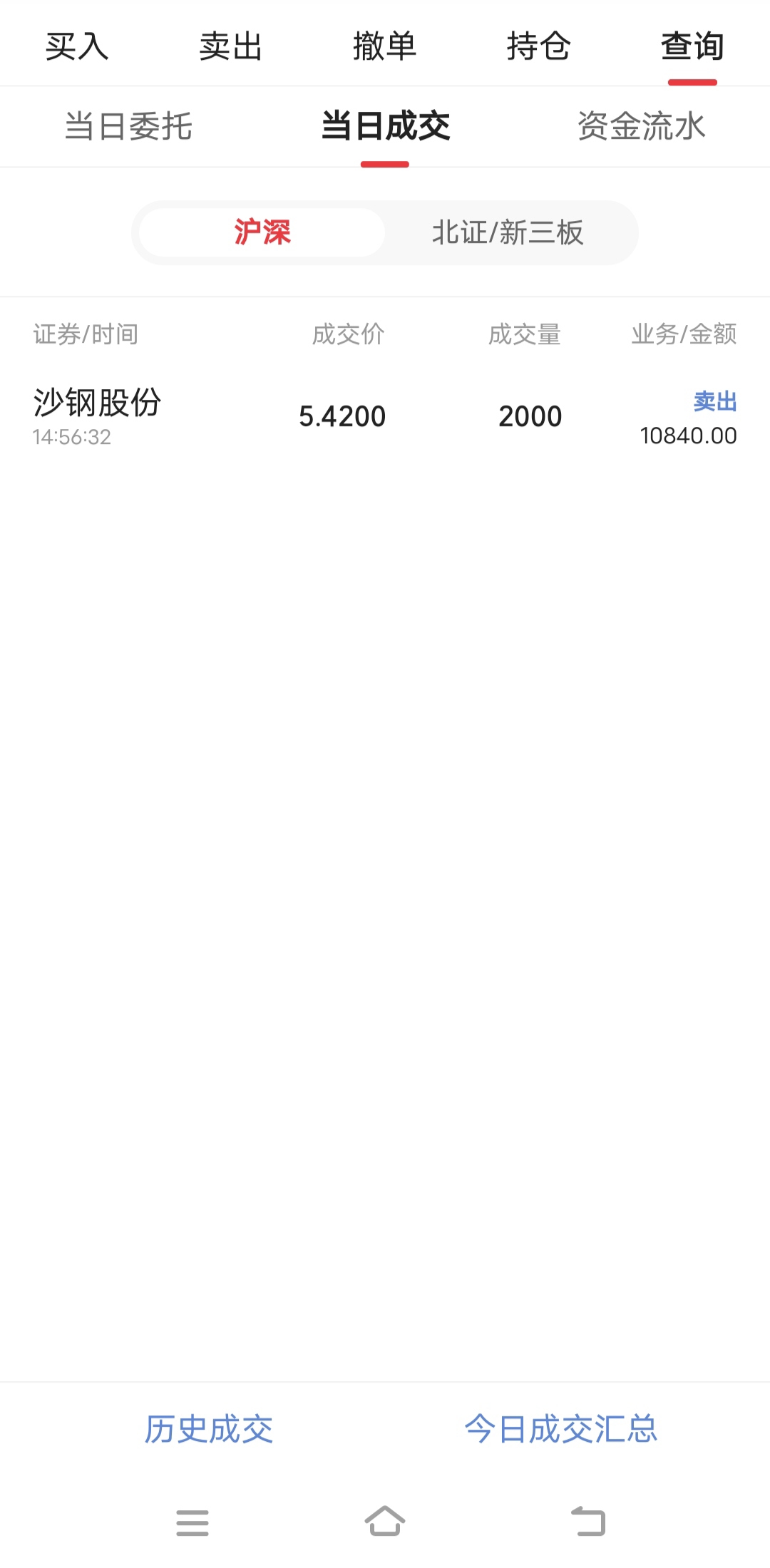Select the 当日成交 sub-tab
Image resolution: width=770 pixels, height=1568 pixels.
click(x=385, y=126)
